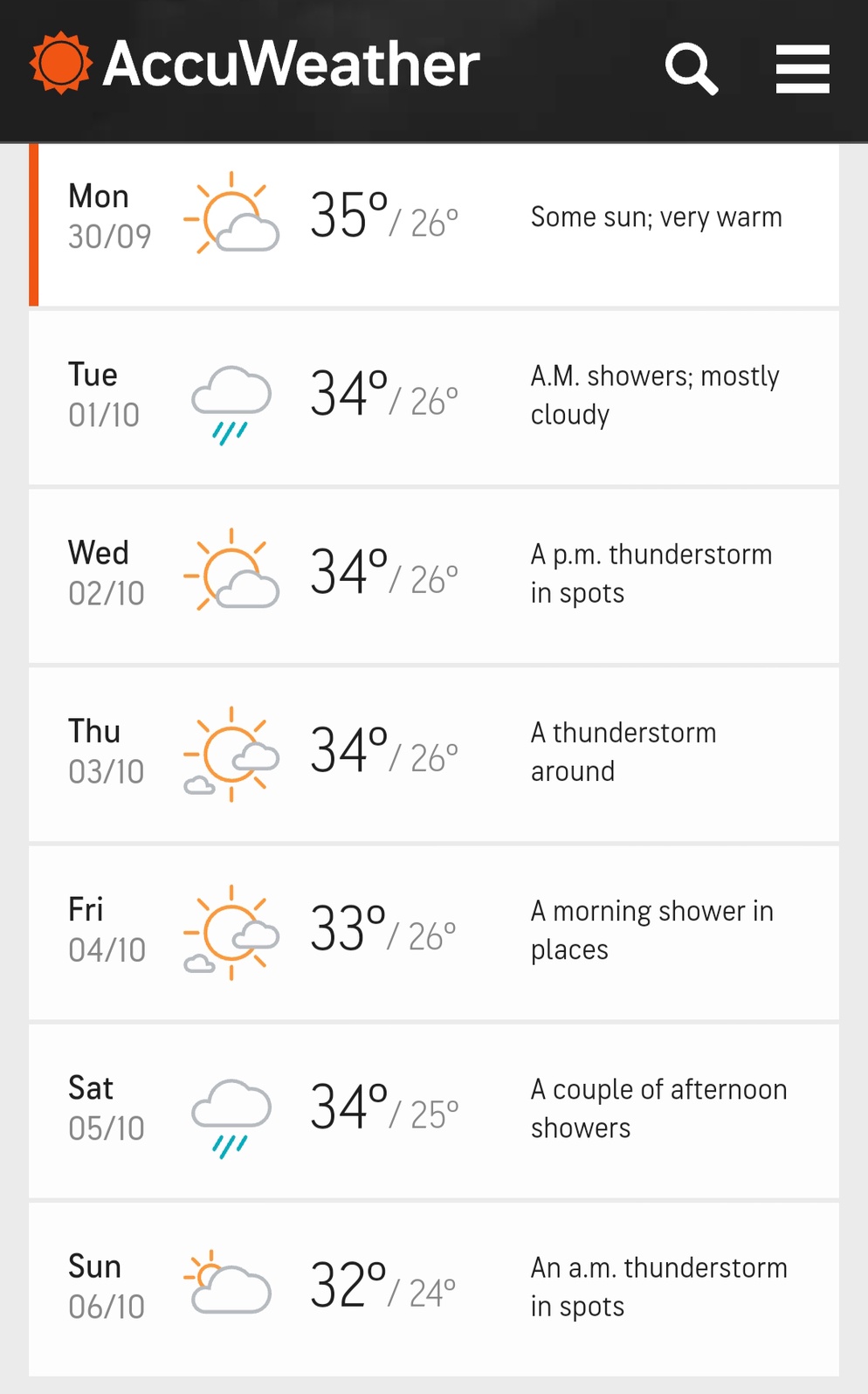The width and height of the screenshot is (868, 1394).
Task: Check Sunday 06/10 forecast details
Action: click(x=434, y=1289)
